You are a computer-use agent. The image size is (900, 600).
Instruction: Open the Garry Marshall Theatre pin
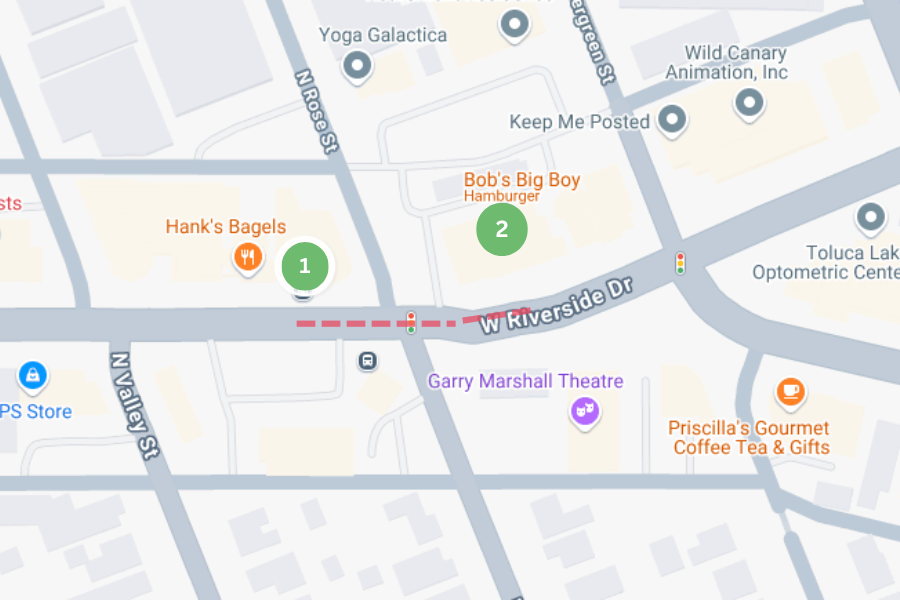pos(584,410)
